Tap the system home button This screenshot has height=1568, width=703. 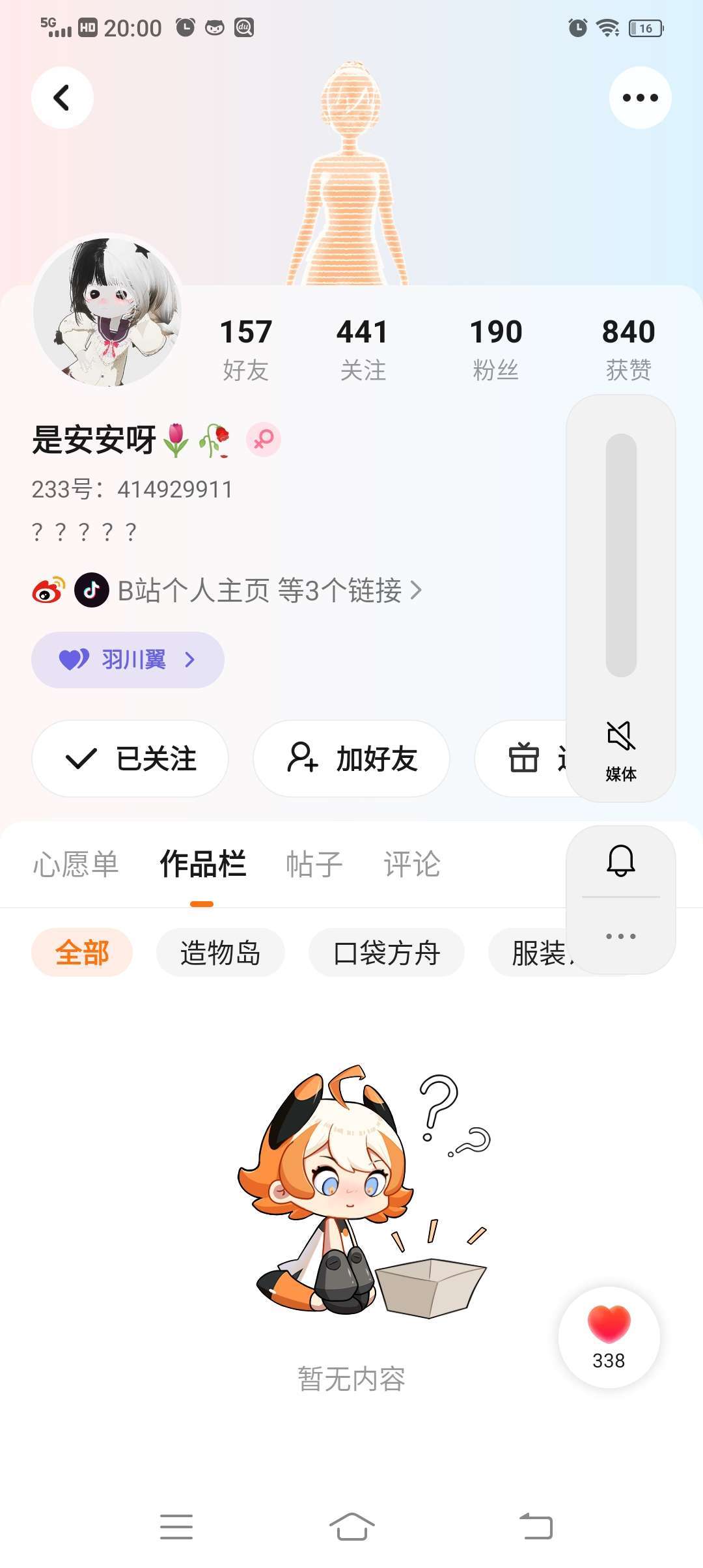point(351,1527)
